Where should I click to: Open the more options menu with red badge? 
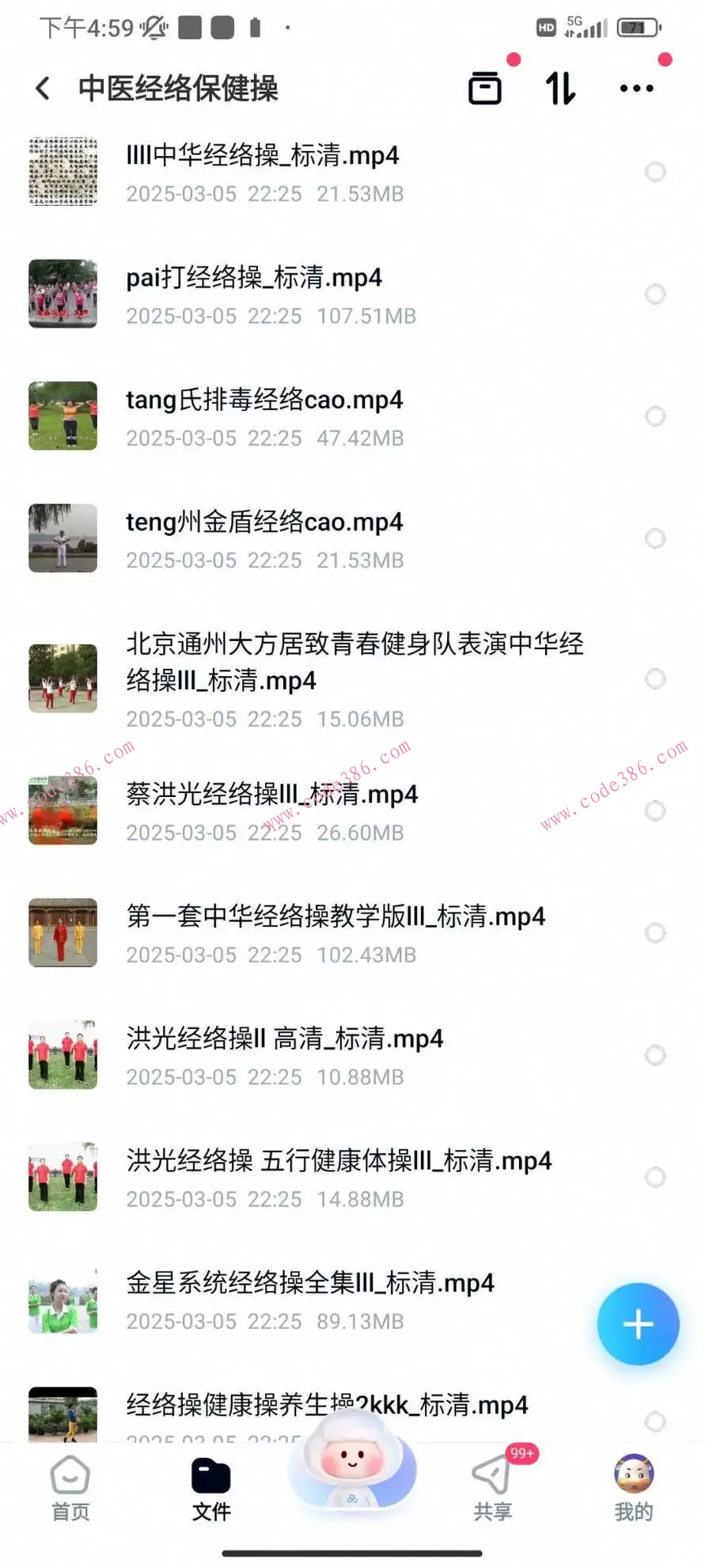click(x=637, y=88)
